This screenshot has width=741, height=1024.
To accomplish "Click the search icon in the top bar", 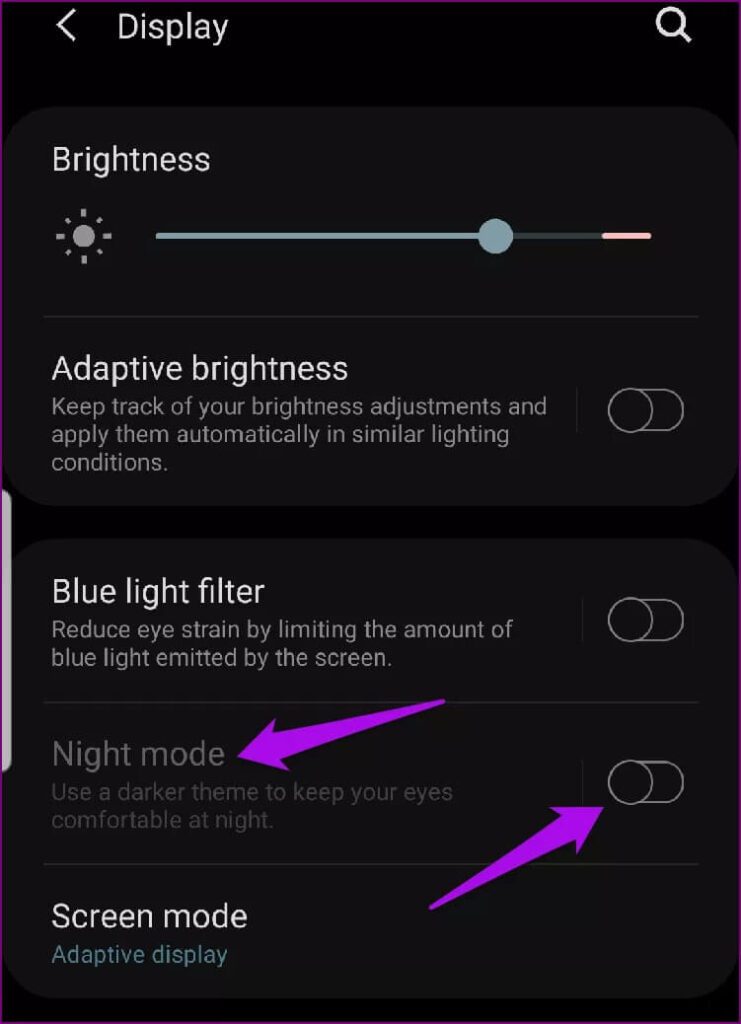I will click(x=673, y=27).
